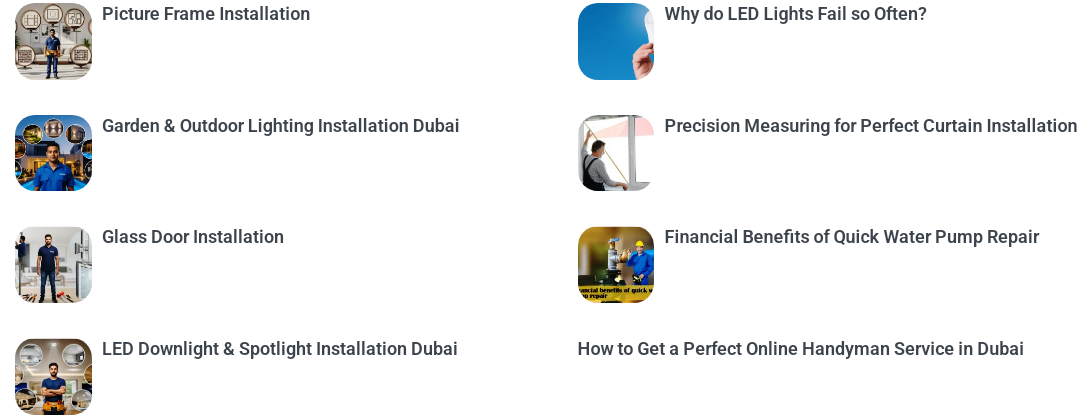Tap the water pump repair thumbnail image
This screenshot has width=1084, height=419.
(616, 265)
